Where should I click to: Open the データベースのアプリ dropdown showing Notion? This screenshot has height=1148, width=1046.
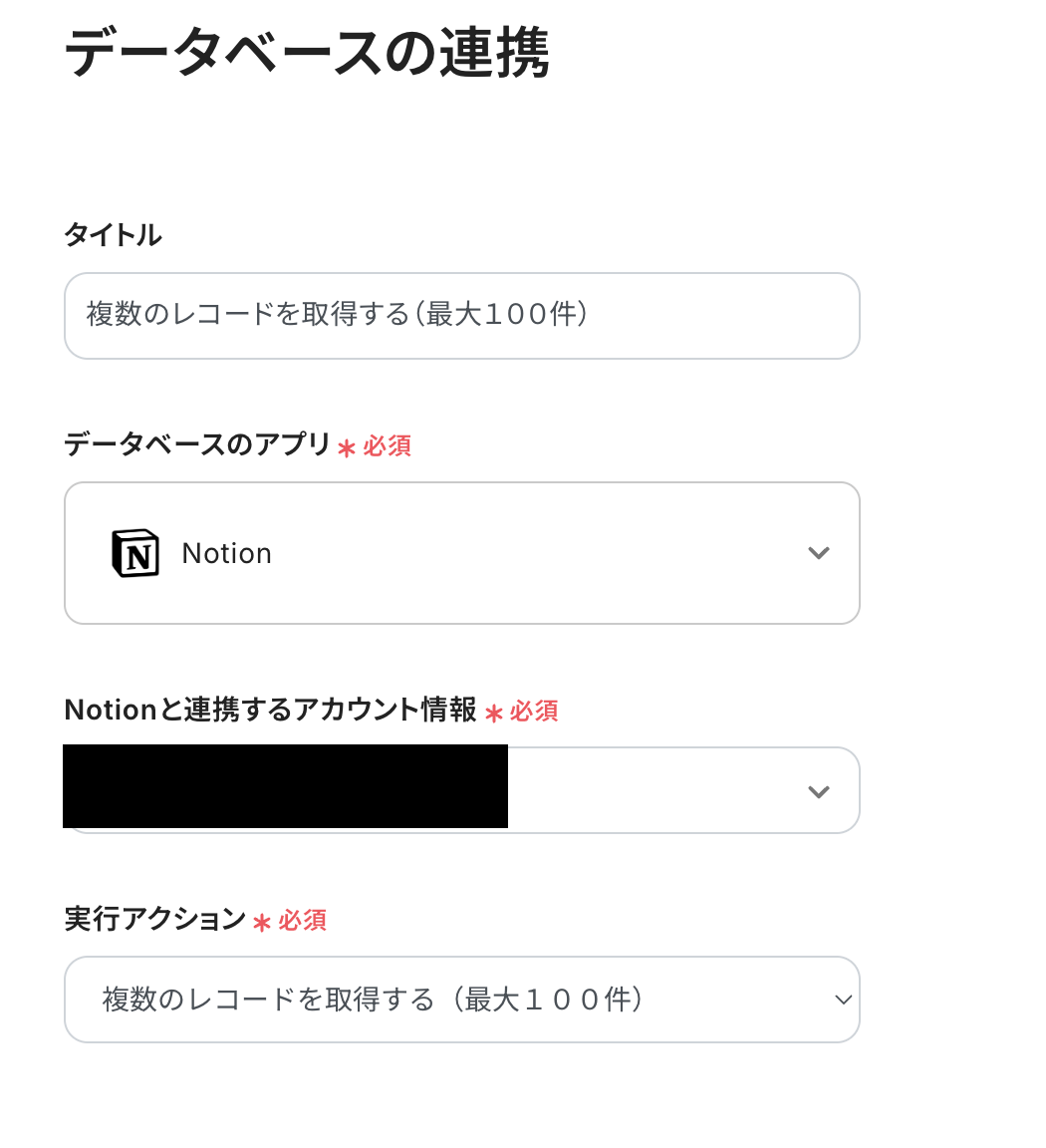coord(461,553)
